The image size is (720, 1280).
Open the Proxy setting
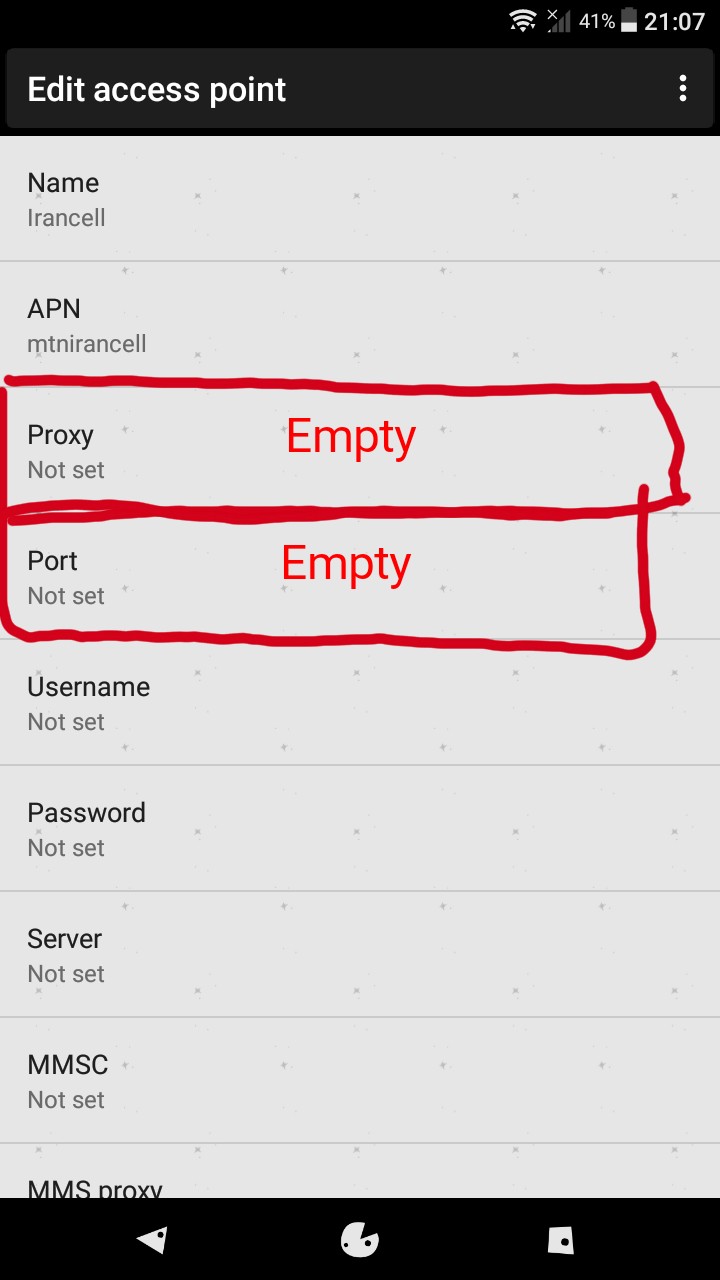coord(360,451)
